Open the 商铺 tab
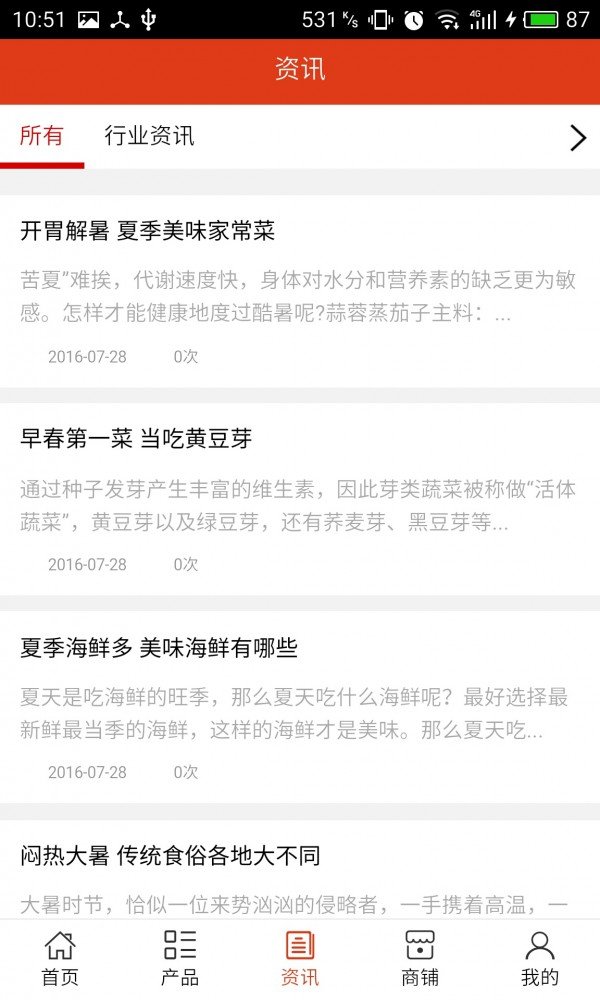The image size is (600, 1000). tap(420, 959)
